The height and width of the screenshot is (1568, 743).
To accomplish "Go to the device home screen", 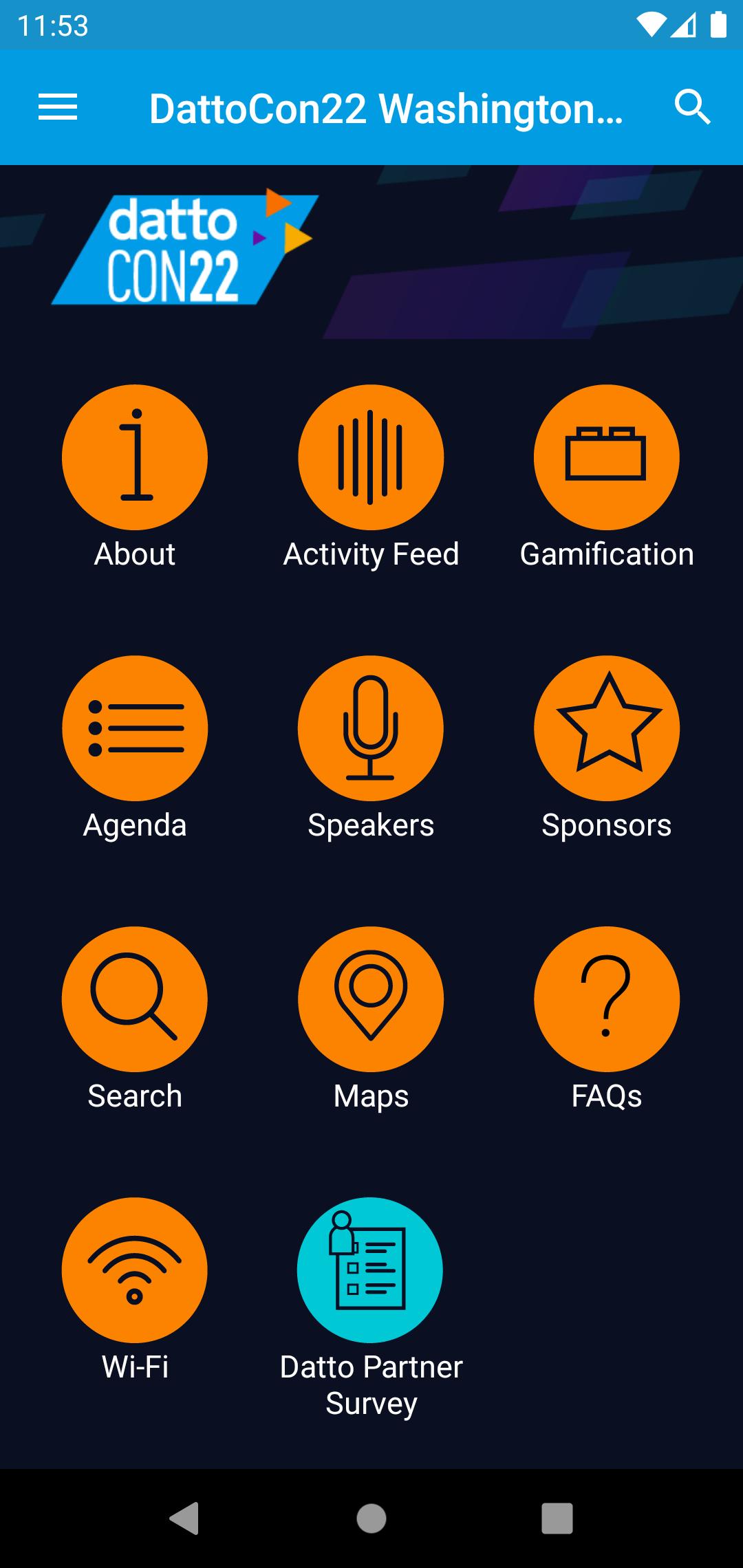I will pos(371,1518).
